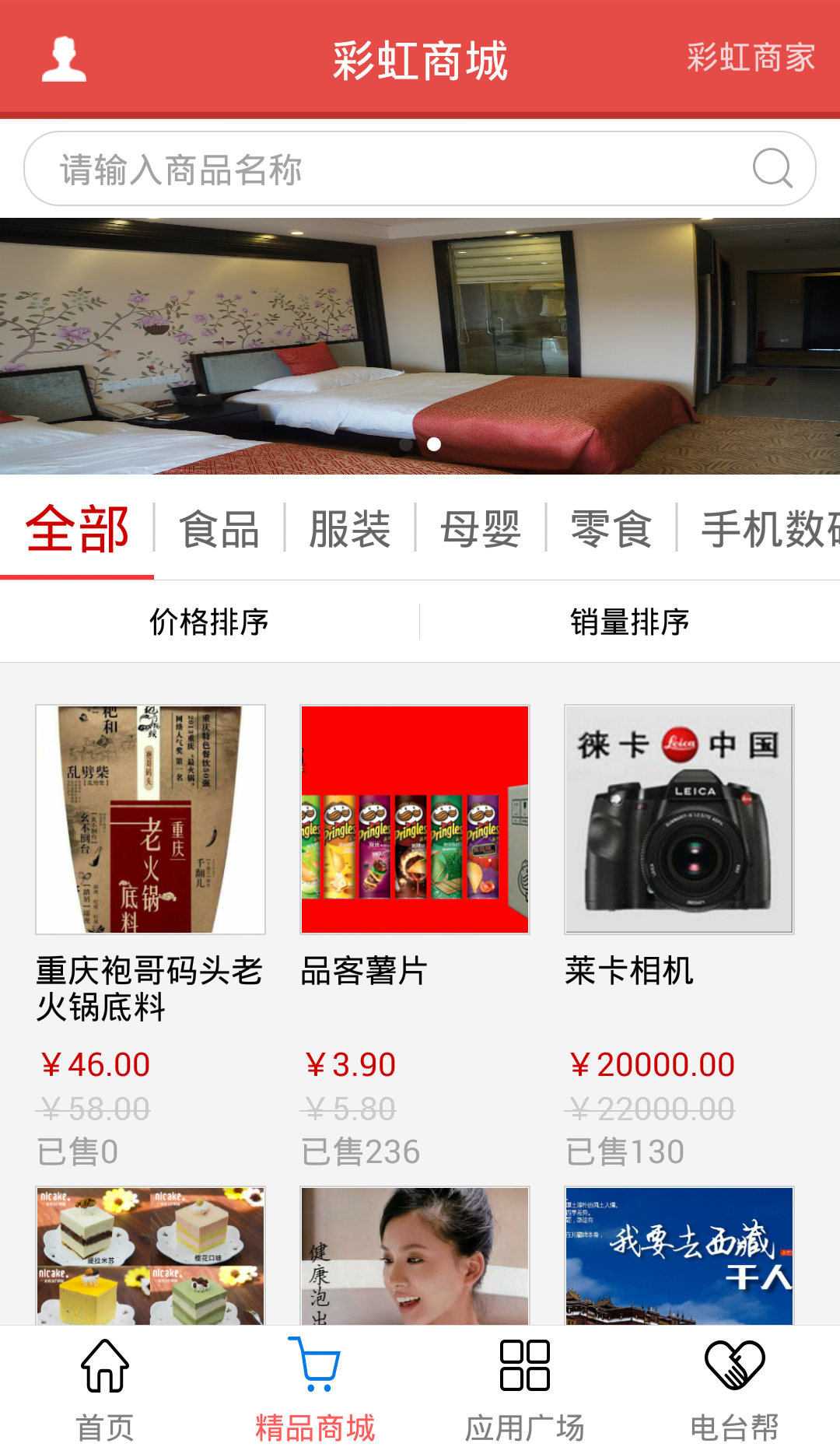This screenshot has height=1447, width=840.
Task: Tap the magnifier search icon
Action: point(772,168)
